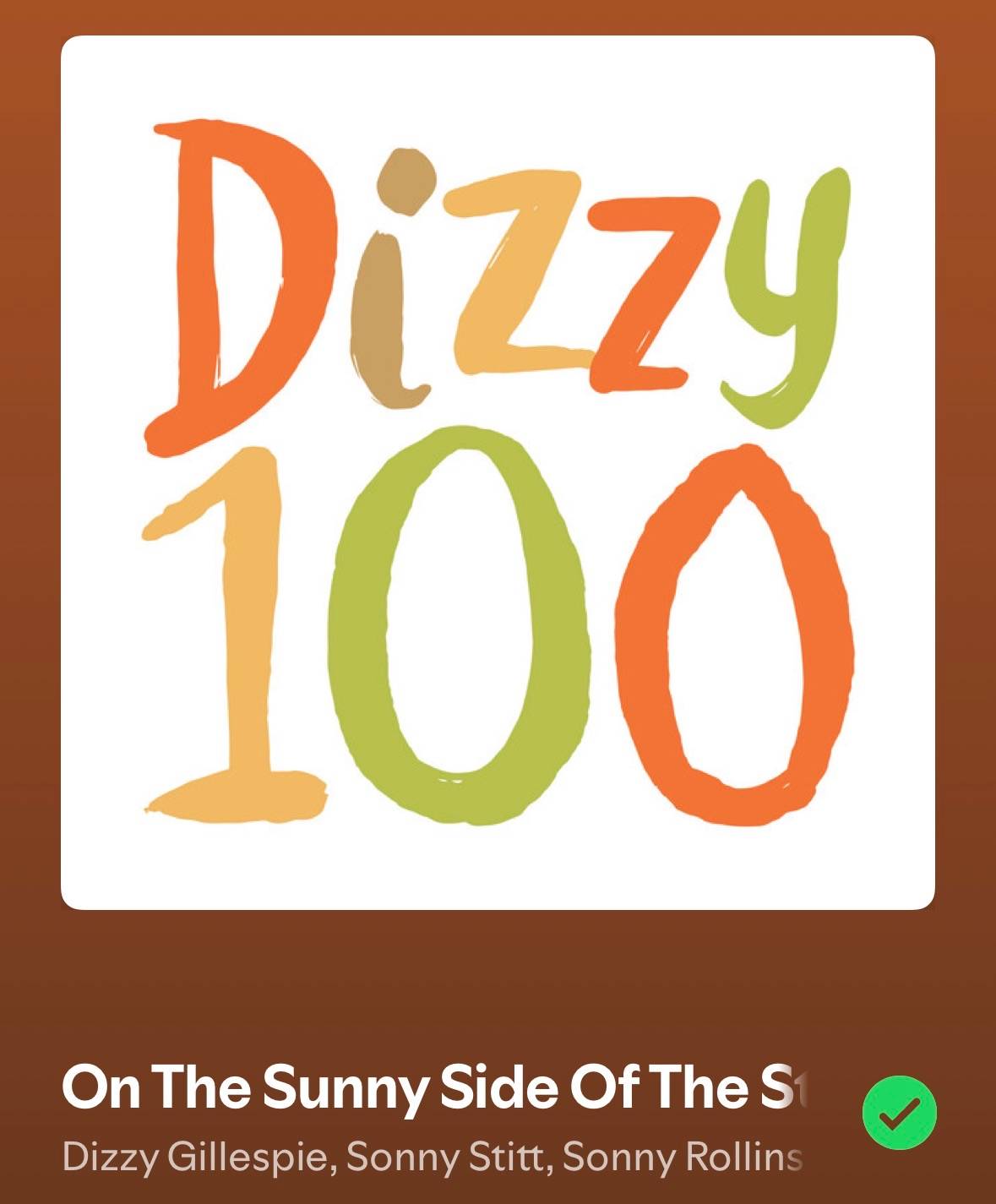The height and width of the screenshot is (1204, 996).
Task: Open artists Dizzy Gillespie, Sonny Stitt, Sonny Rollins
Action: 432,1157
